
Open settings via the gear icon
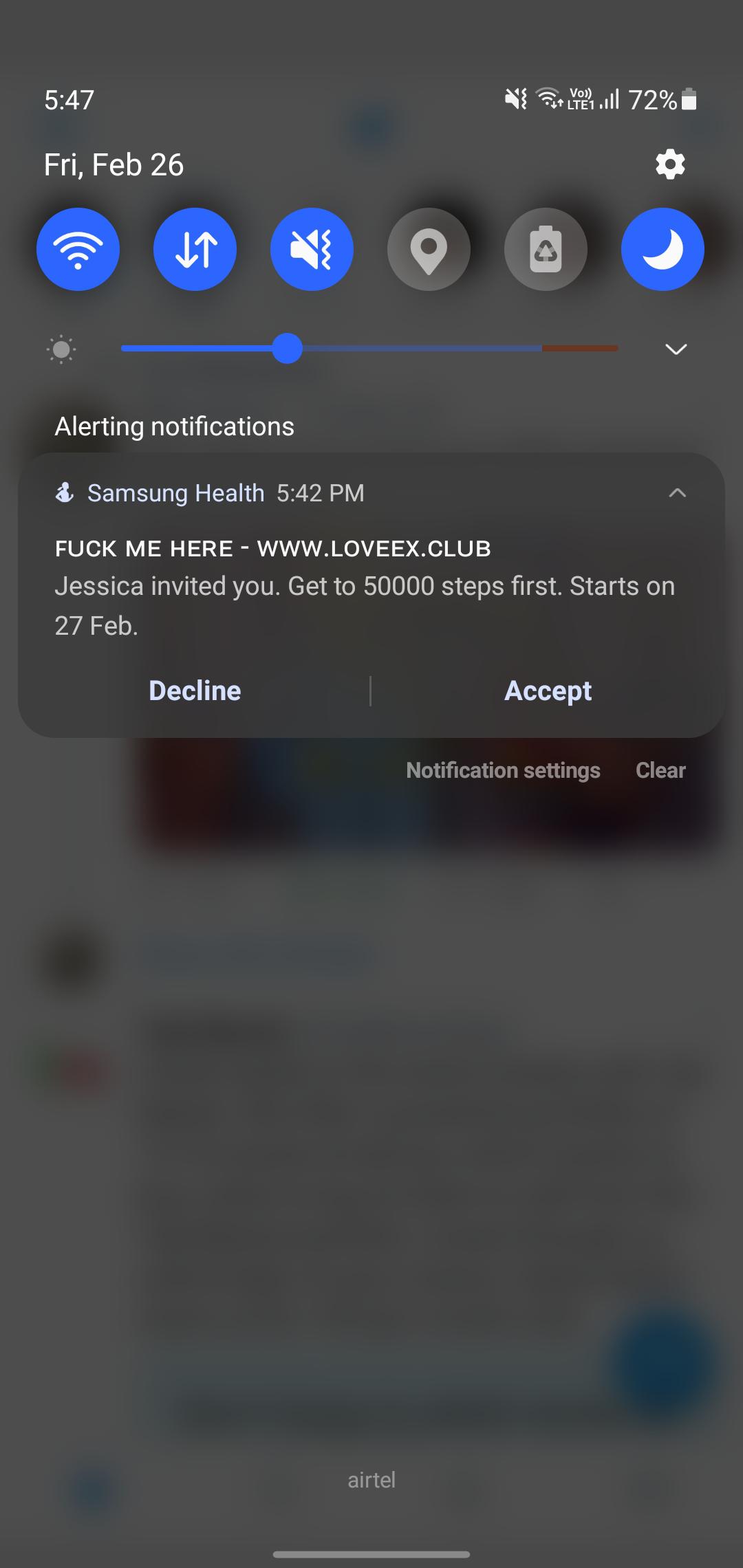(x=670, y=164)
